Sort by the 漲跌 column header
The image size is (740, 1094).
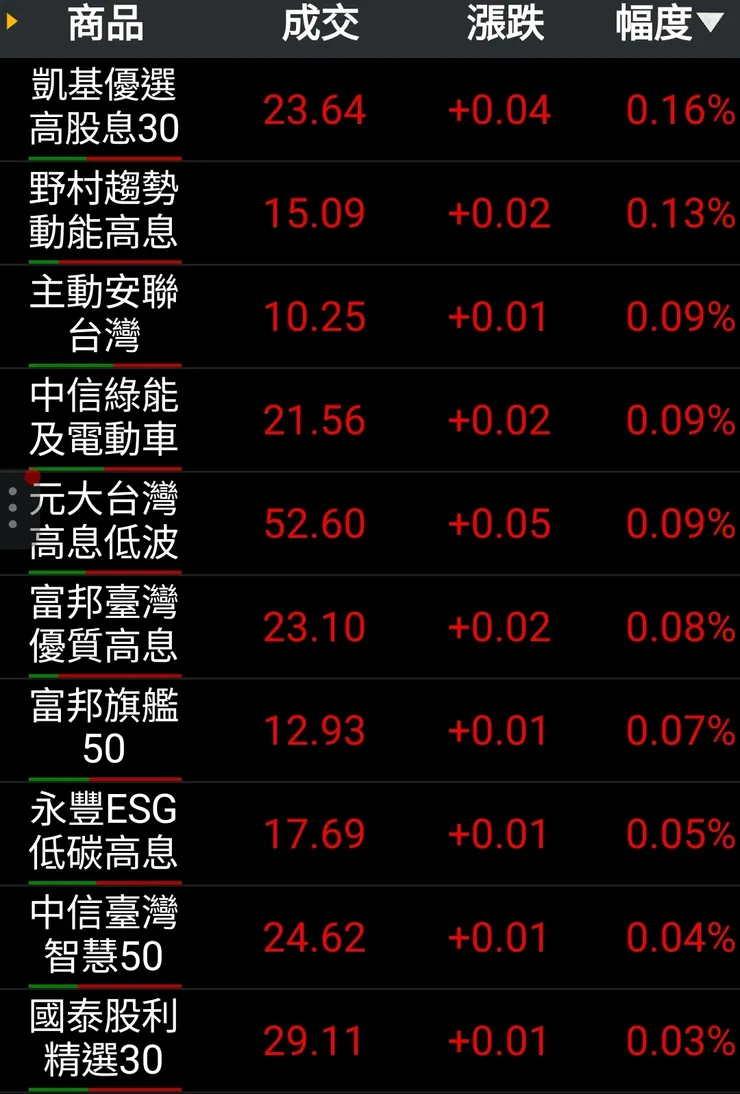[505, 26]
